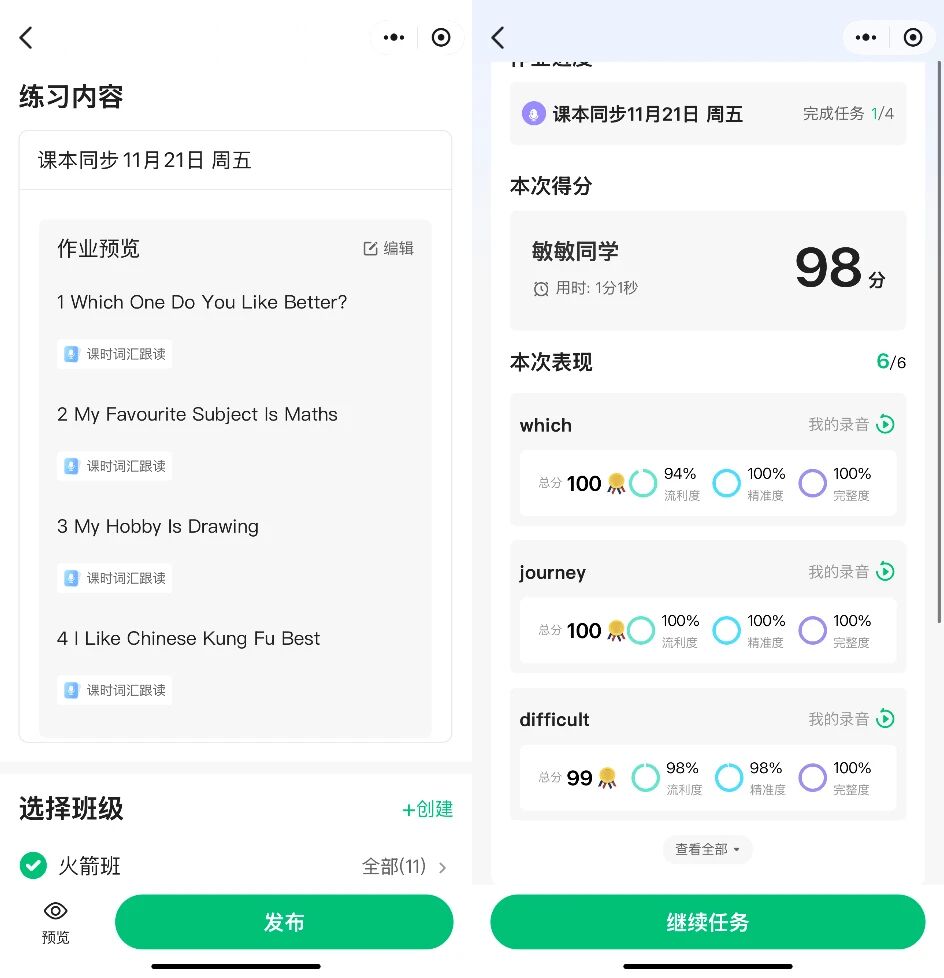
Task: Play 我的录音 recording for "which"
Action: (885, 424)
